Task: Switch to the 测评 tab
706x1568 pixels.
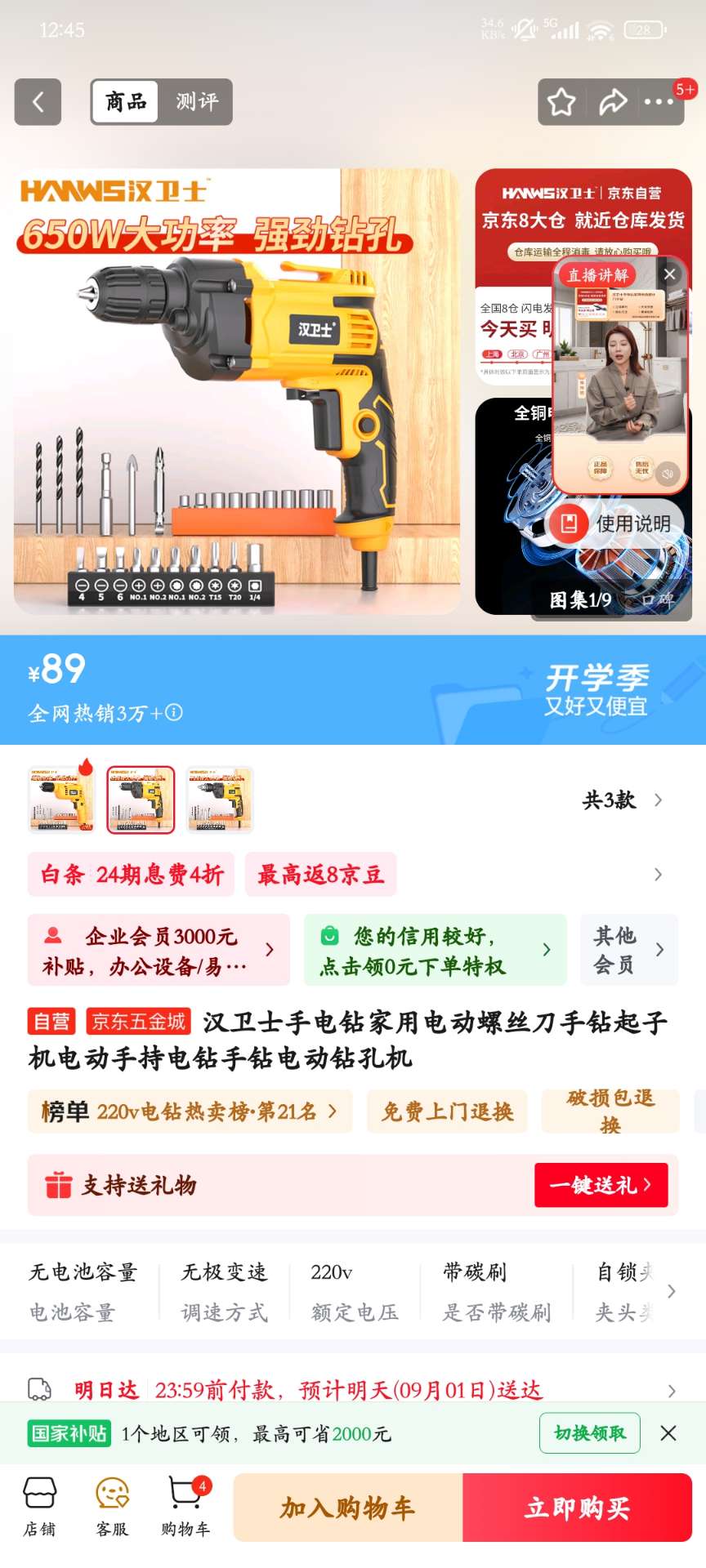Action: 196,102
